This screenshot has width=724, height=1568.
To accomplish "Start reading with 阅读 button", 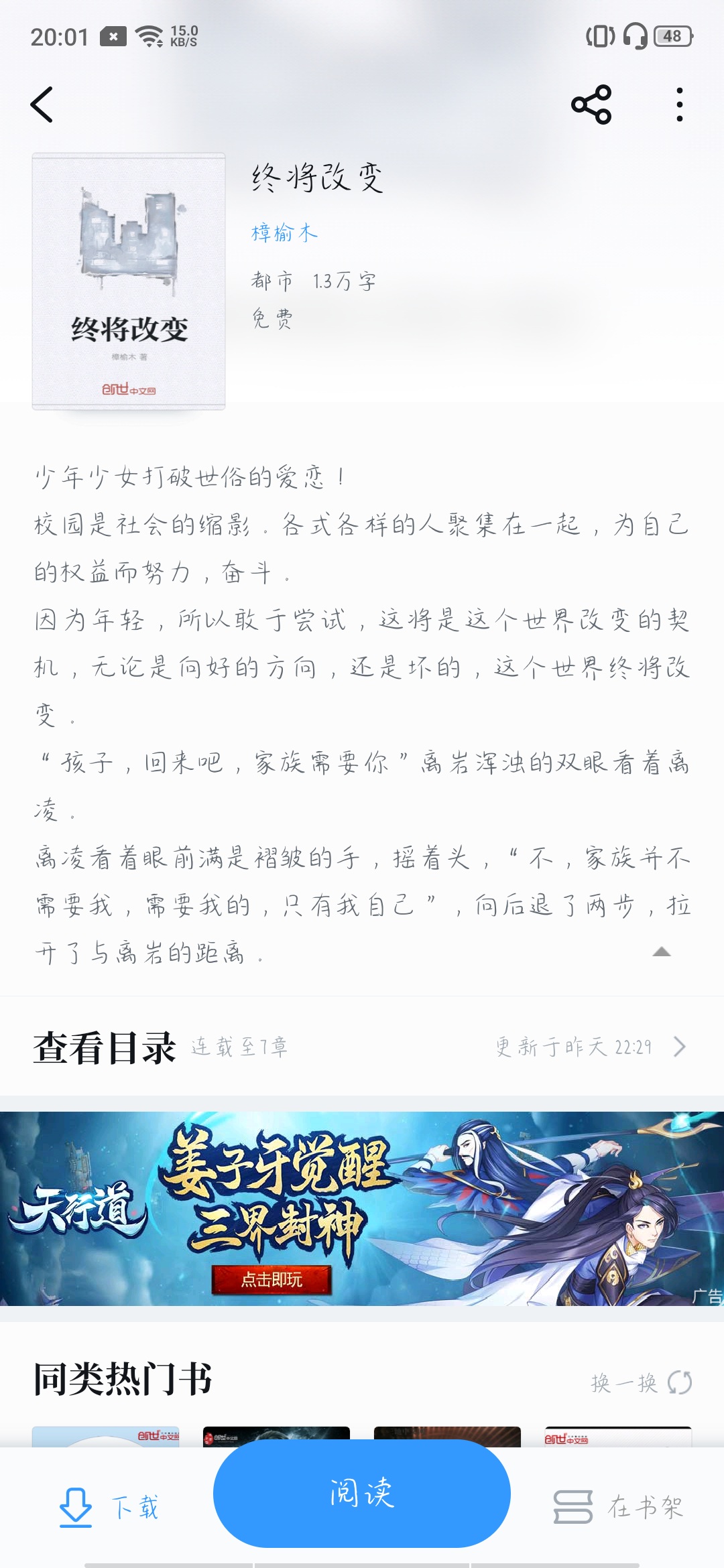I will pyautogui.click(x=362, y=1494).
